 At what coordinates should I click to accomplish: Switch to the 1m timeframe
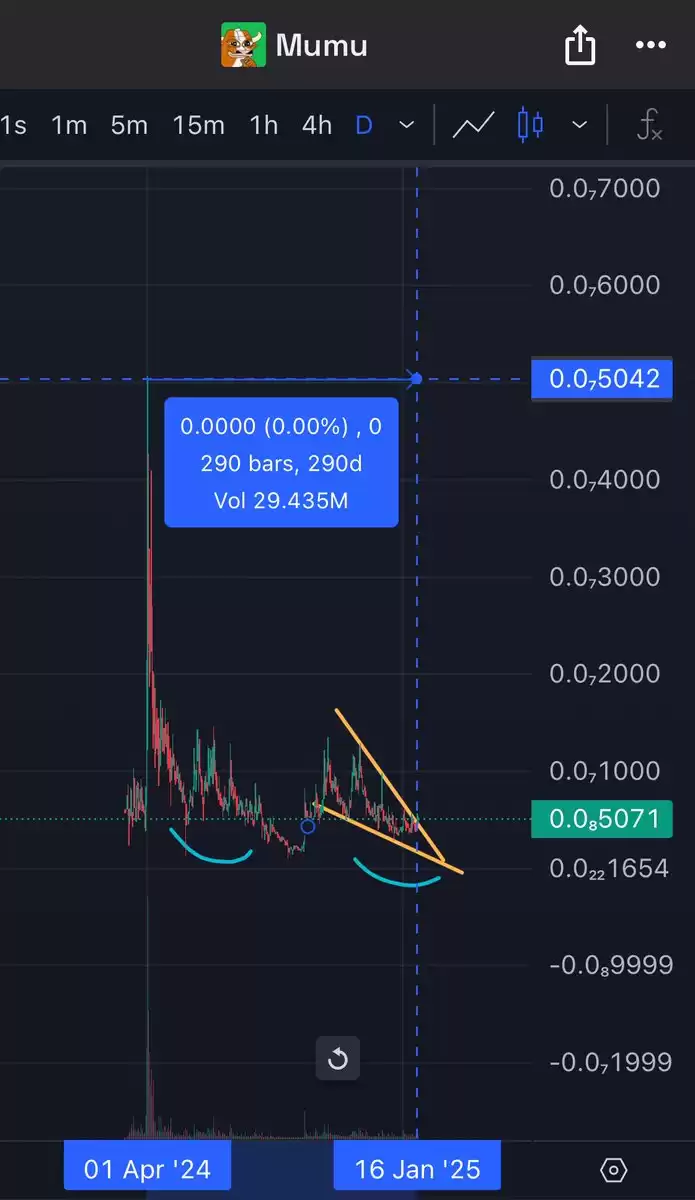click(x=69, y=125)
